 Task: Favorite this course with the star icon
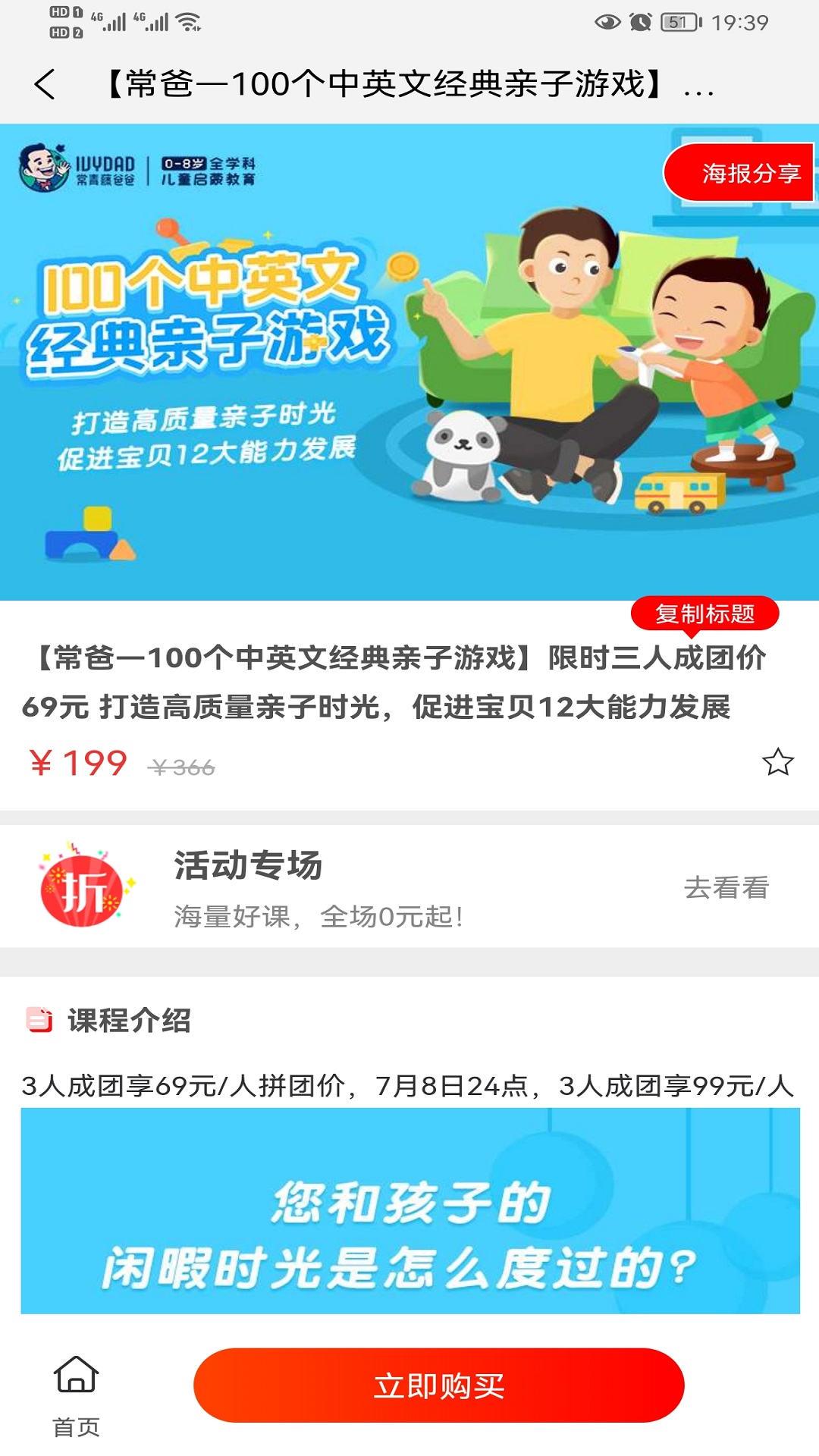click(777, 762)
